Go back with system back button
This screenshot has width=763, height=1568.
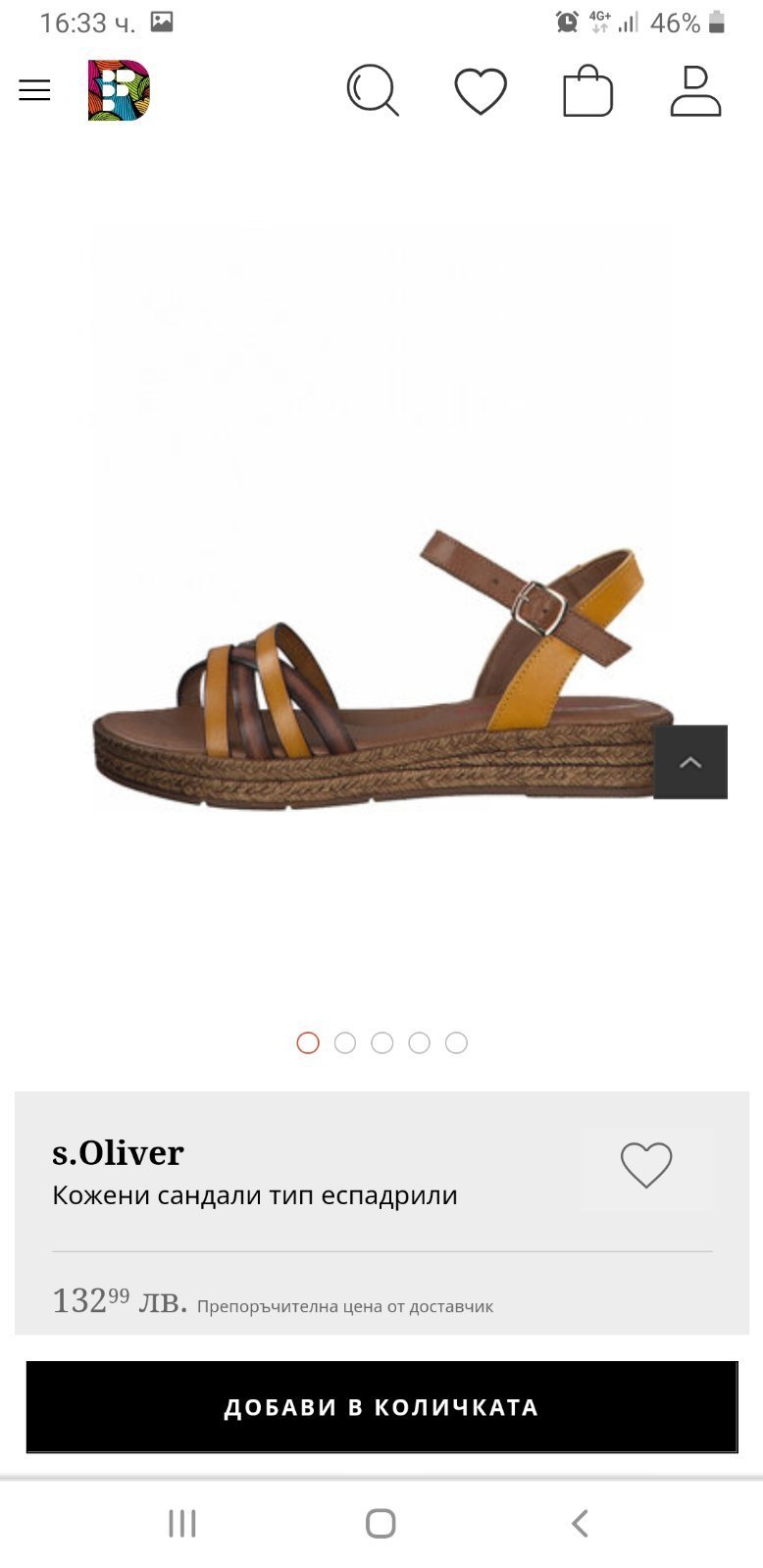[580, 1523]
